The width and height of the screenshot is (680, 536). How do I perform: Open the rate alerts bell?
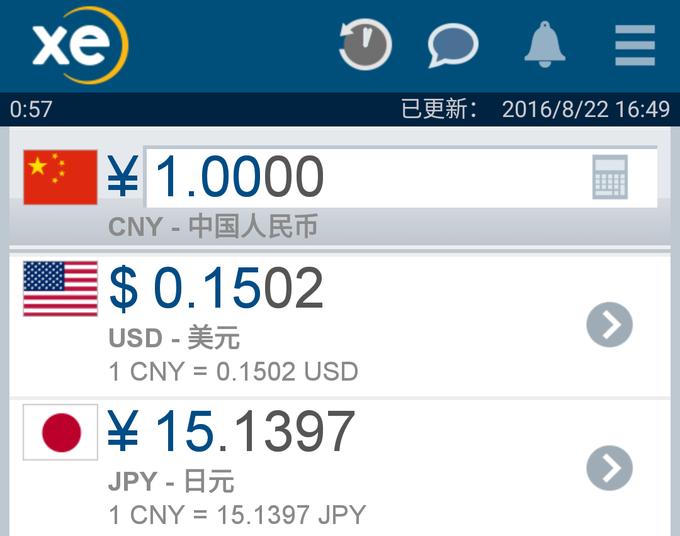click(545, 45)
